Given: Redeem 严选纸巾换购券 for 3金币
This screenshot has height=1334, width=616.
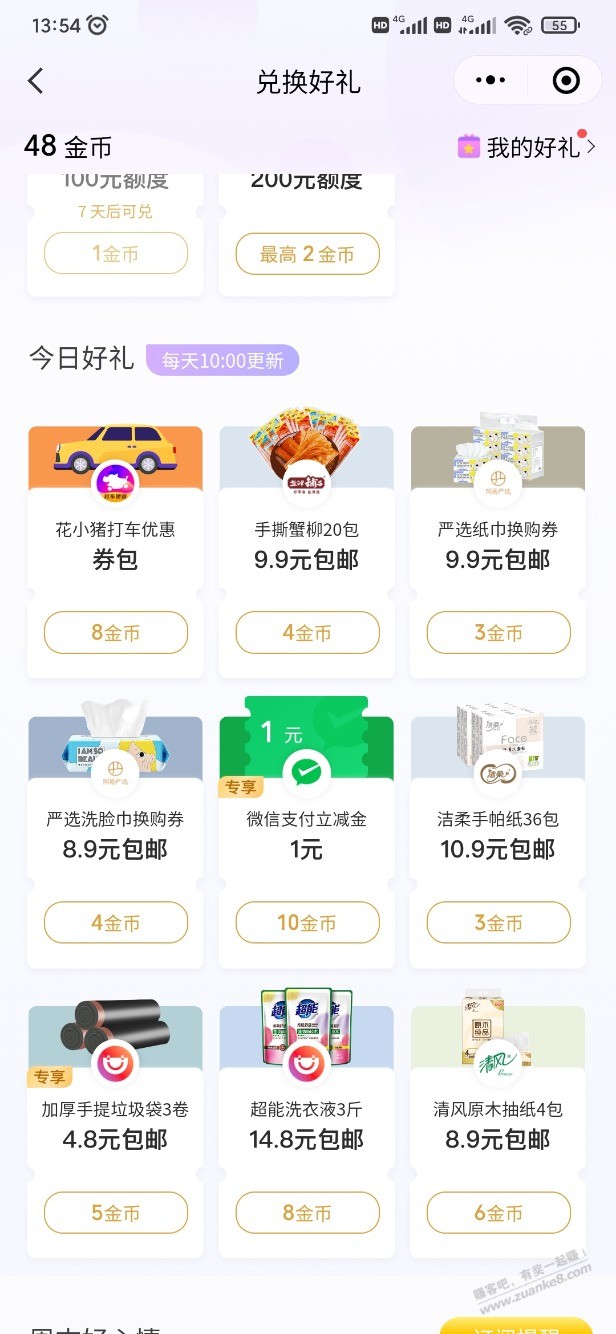Looking at the screenshot, I should (498, 633).
